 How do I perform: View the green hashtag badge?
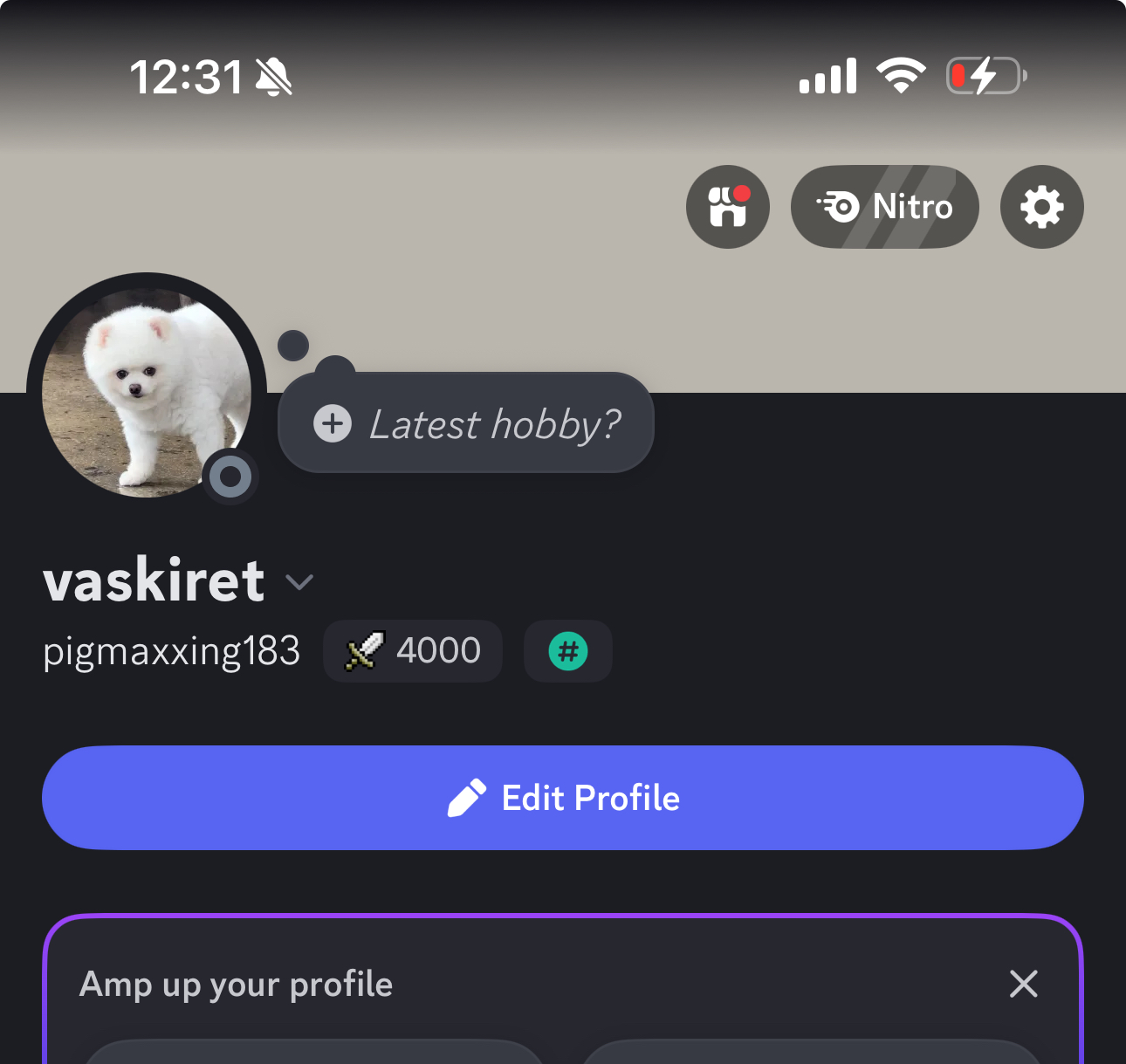pyautogui.click(x=568, y=651)
